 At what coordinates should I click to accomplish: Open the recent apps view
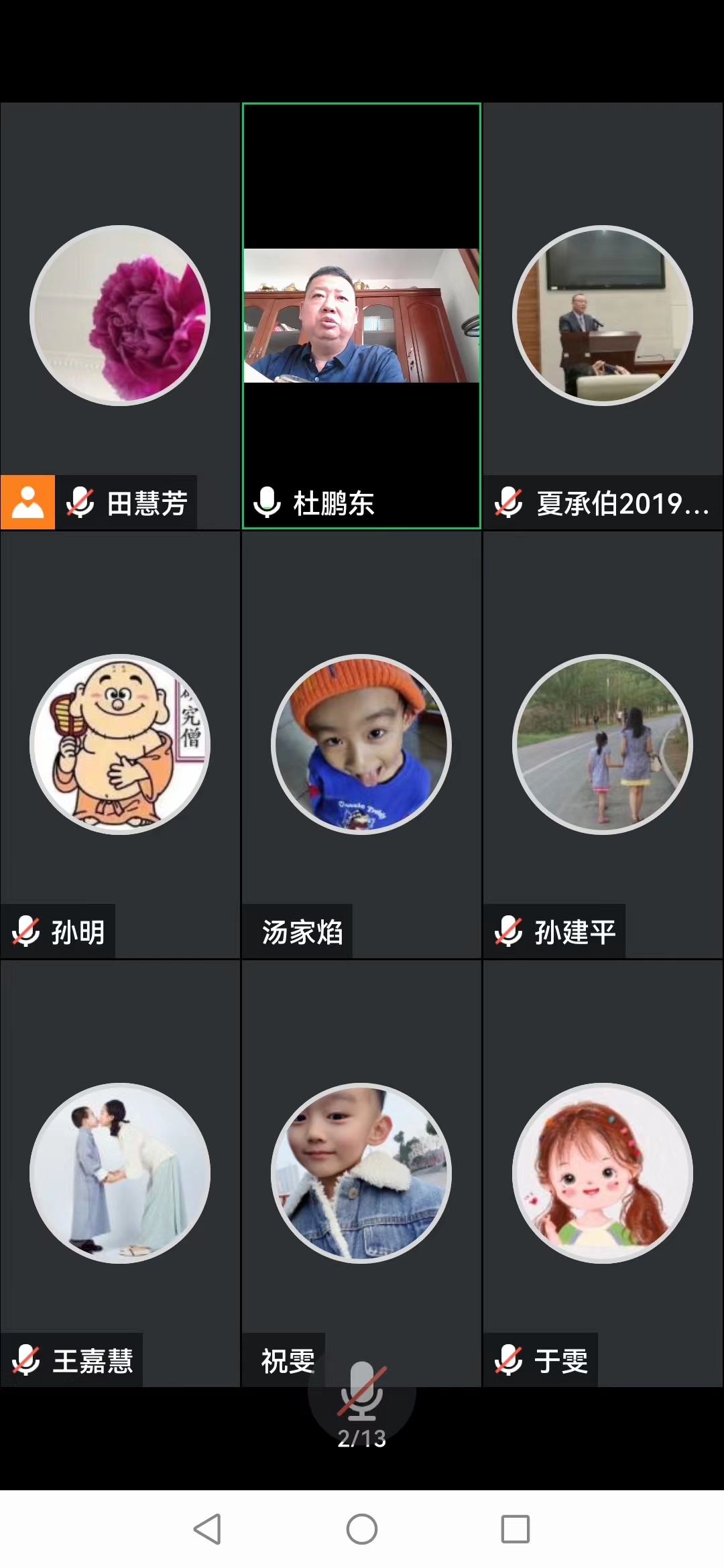(516, 1529)
